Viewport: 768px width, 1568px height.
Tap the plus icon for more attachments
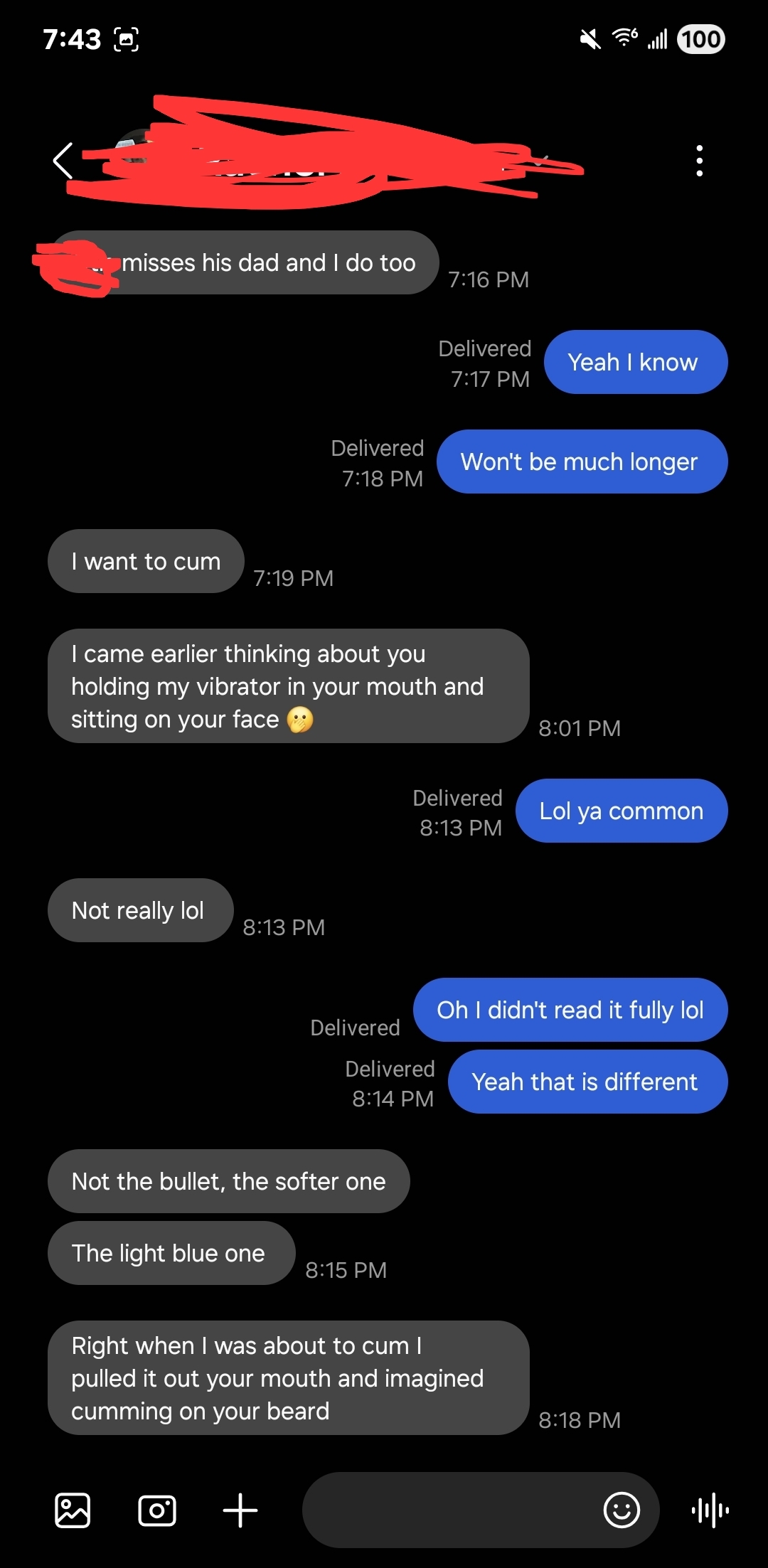coord(240,1510)
